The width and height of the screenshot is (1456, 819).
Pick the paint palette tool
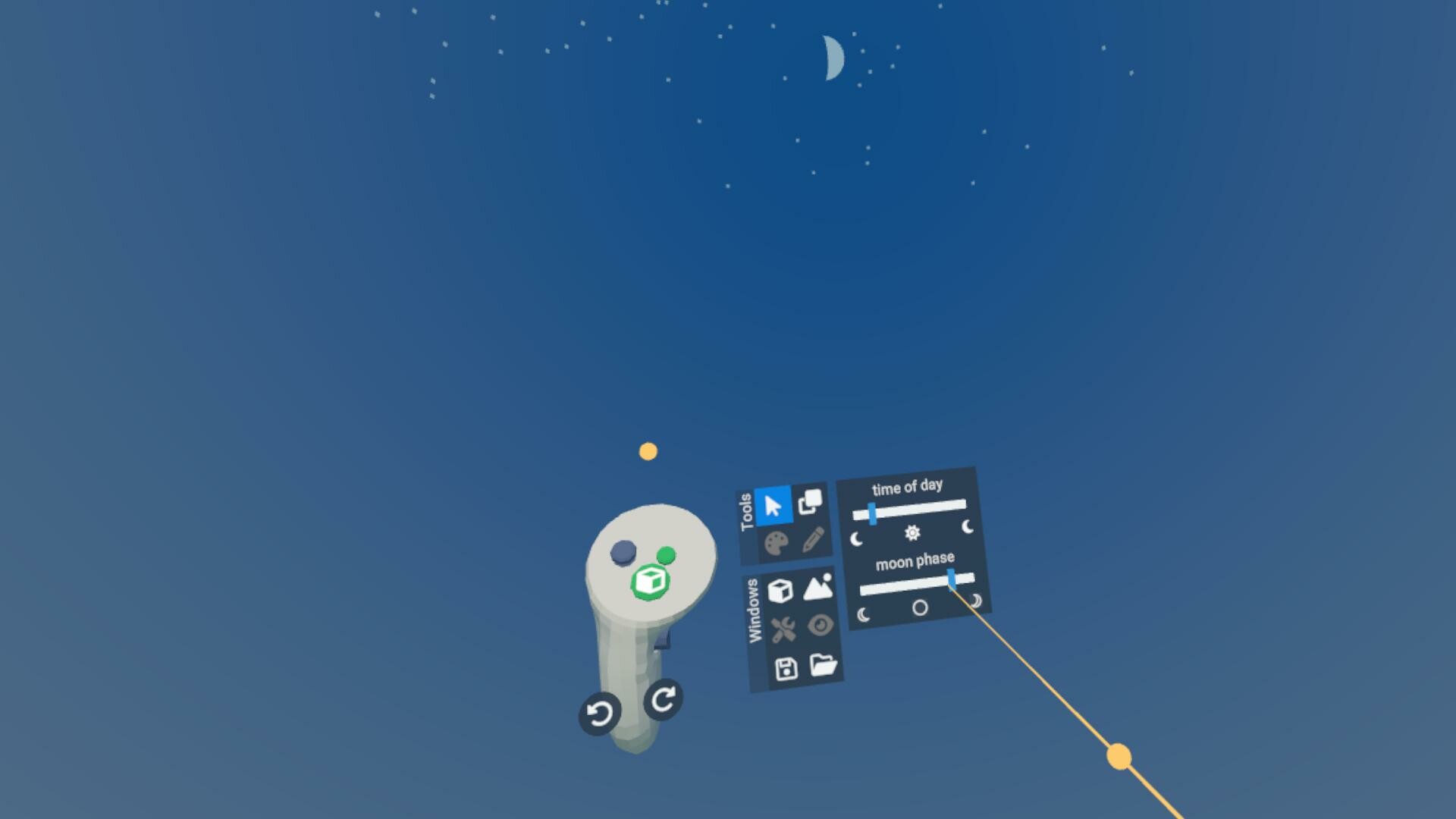(776, 544)
